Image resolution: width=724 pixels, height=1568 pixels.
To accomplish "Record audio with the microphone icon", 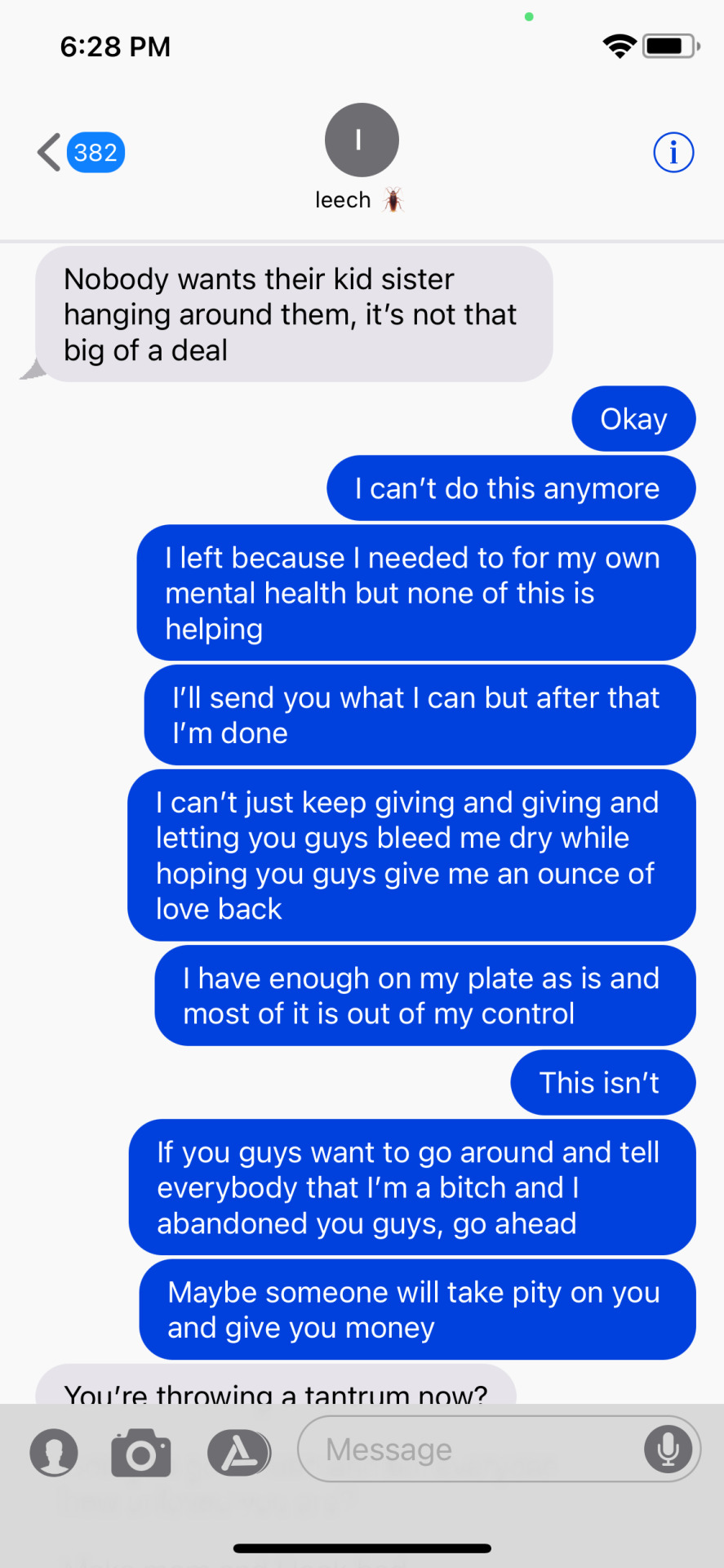I will 668,1450.
